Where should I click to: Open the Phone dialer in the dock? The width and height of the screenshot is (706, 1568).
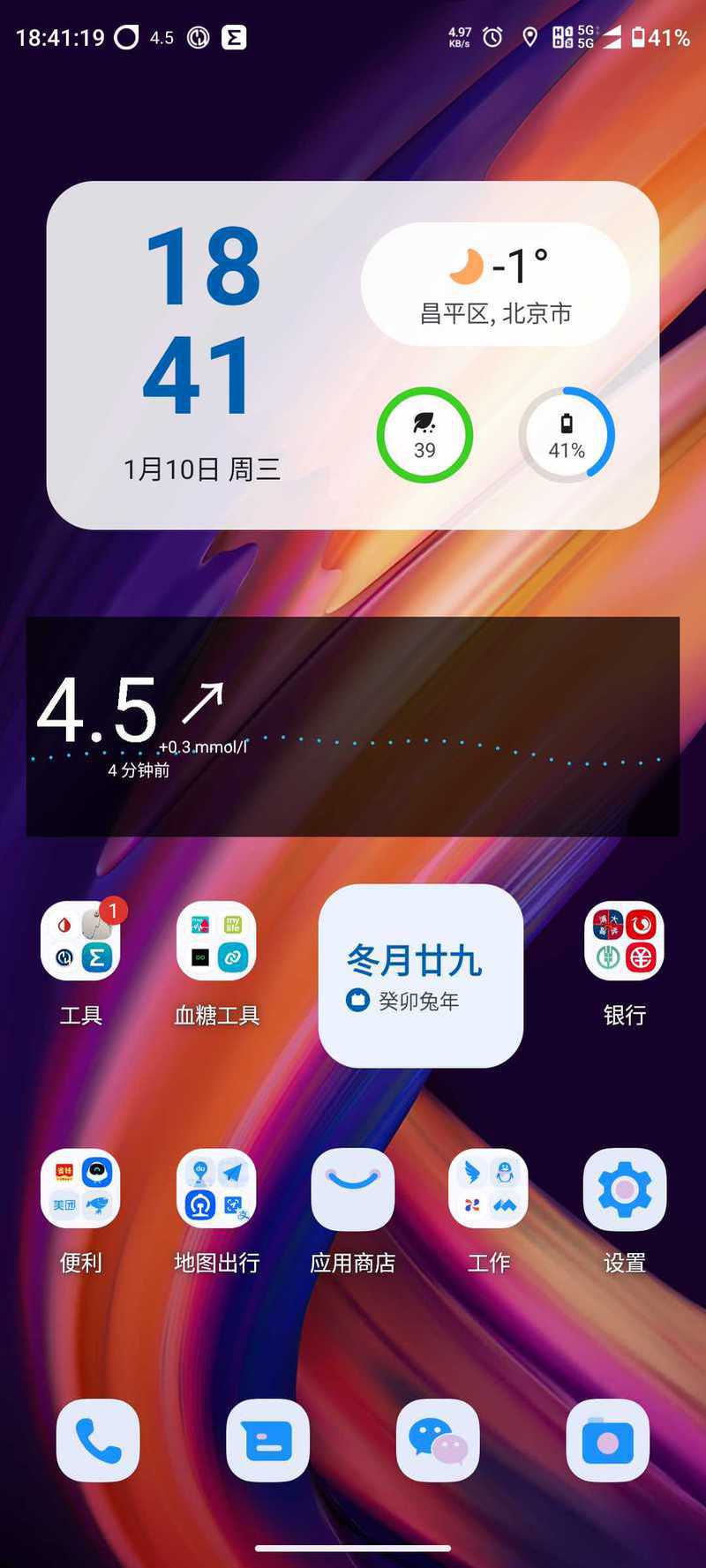98,1440
